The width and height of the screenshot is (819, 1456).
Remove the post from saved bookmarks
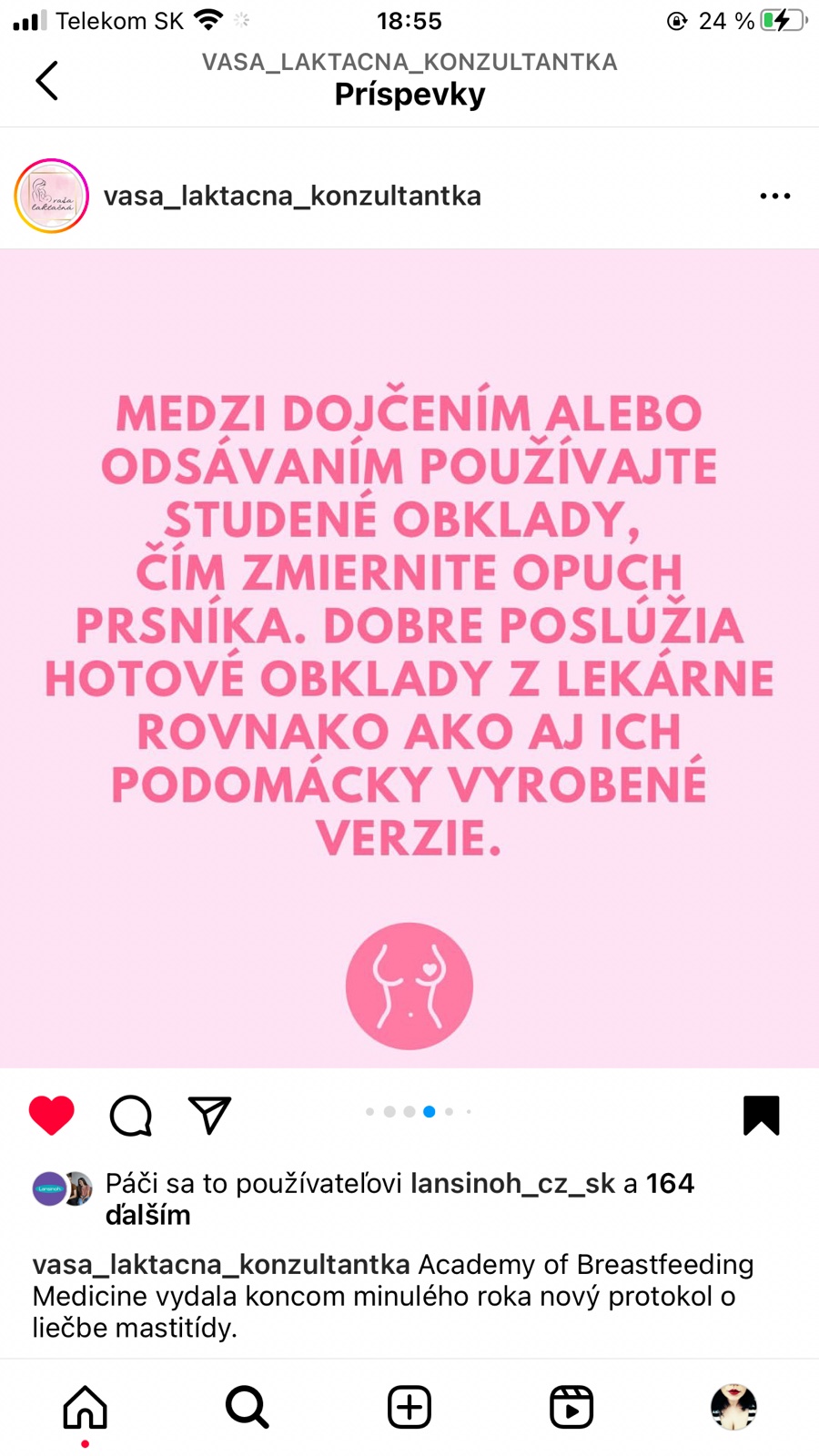coord(761,1116)
